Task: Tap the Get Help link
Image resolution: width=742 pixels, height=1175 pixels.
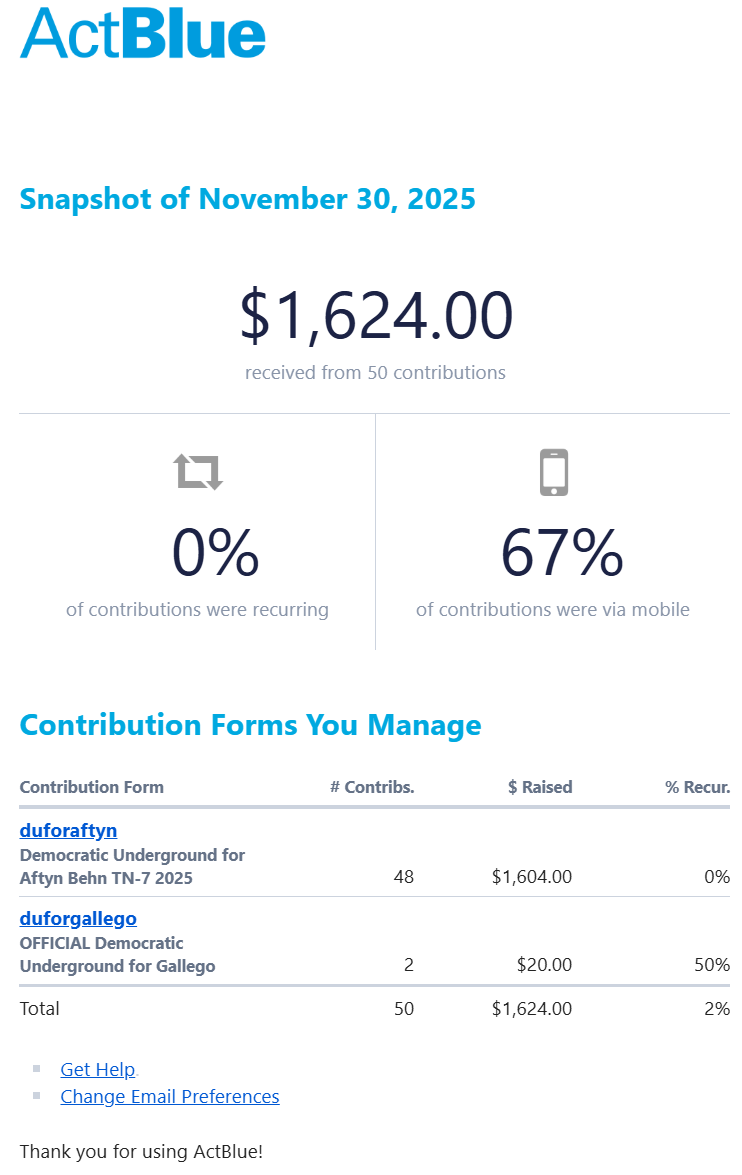Action: 97,1069
